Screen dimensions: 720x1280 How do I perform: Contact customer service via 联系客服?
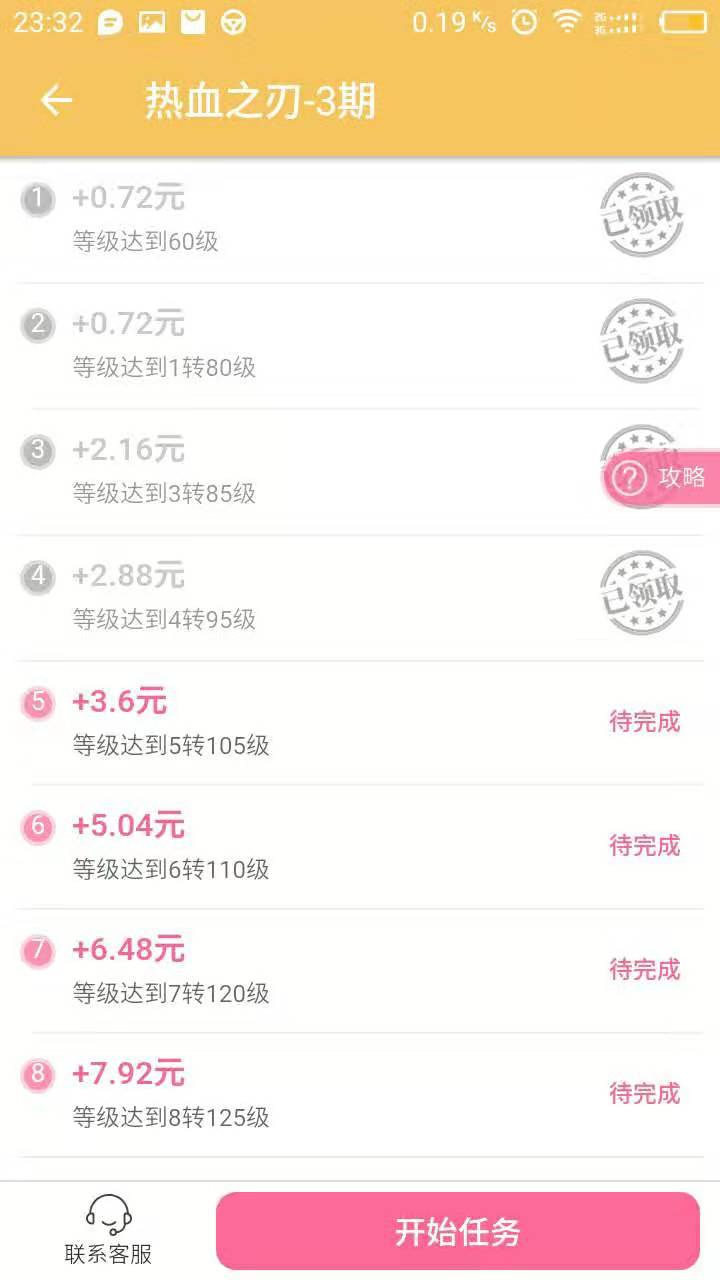pyautogui.click(x=108, y=1231)
